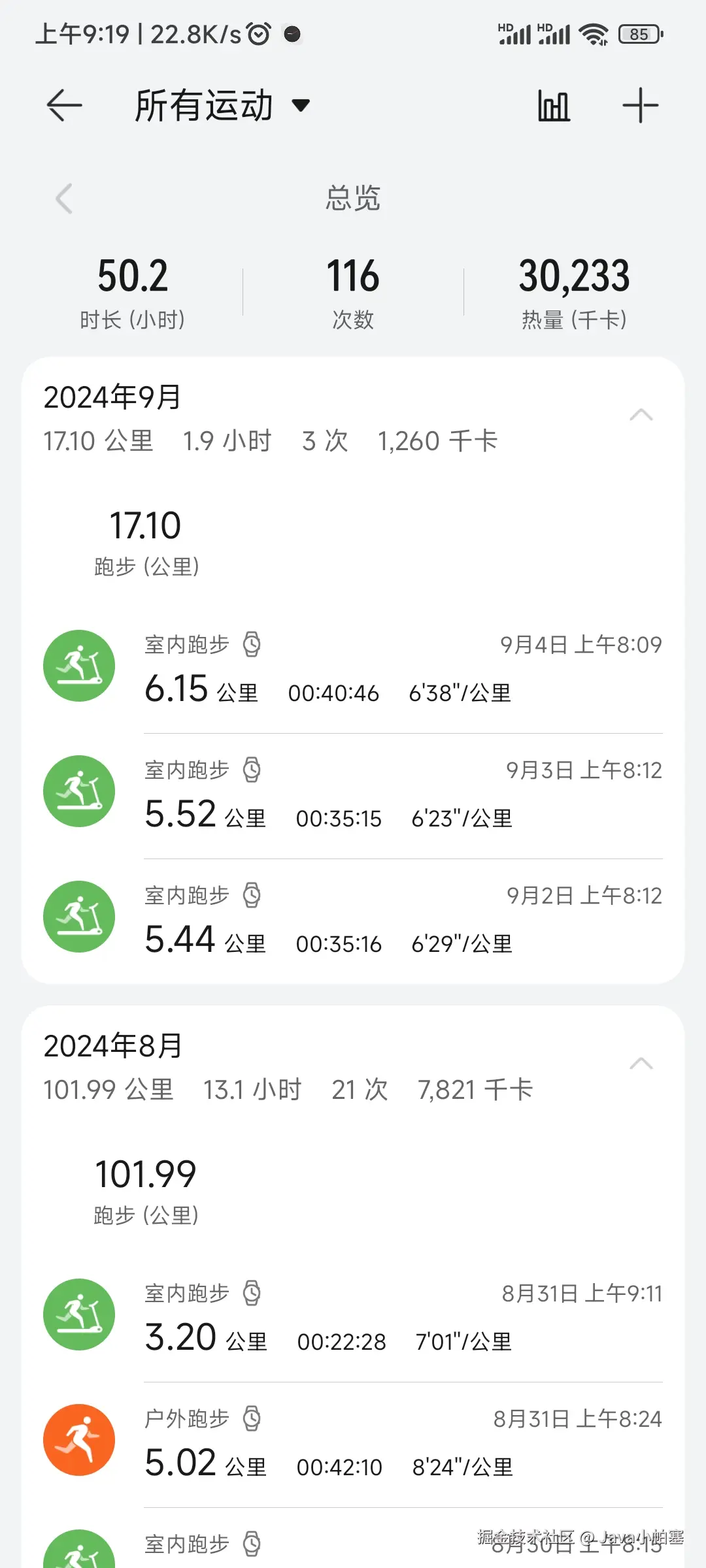
Task: Click the treadmill icon next to the 3.20 km run
Action: [78, 1314]
